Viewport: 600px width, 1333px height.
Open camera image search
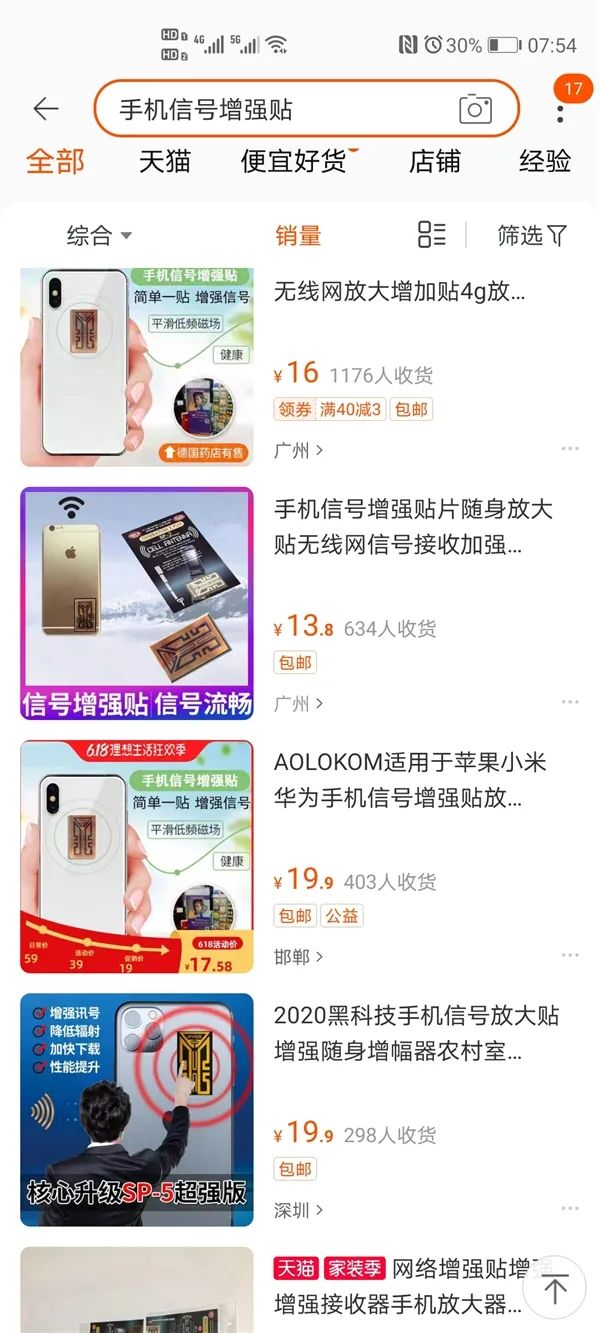click(x=475, y=109)
